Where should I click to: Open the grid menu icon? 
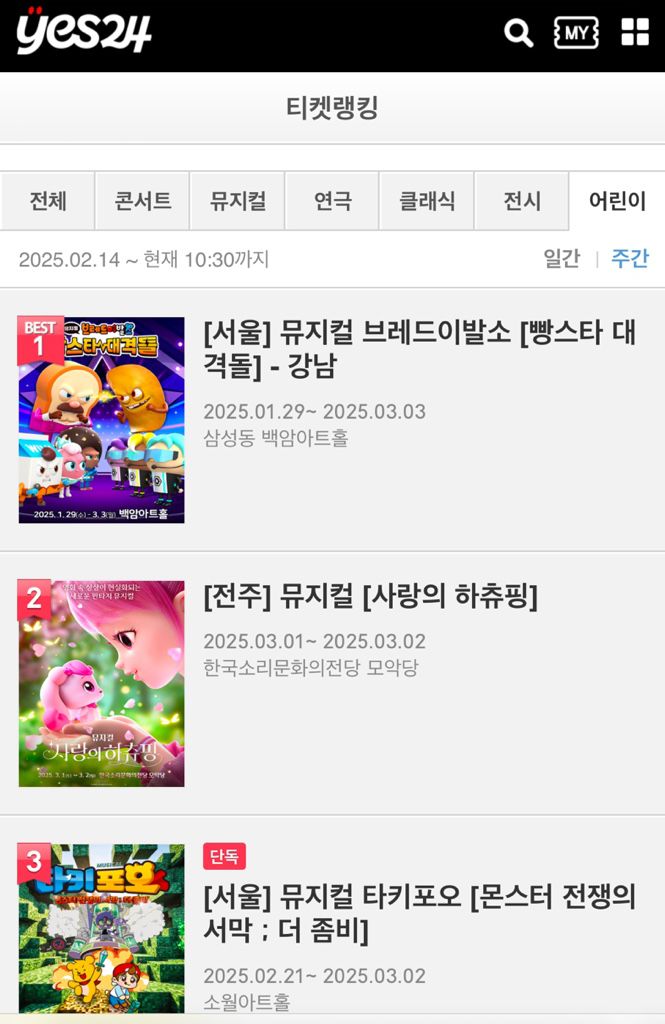coord(635,33)
